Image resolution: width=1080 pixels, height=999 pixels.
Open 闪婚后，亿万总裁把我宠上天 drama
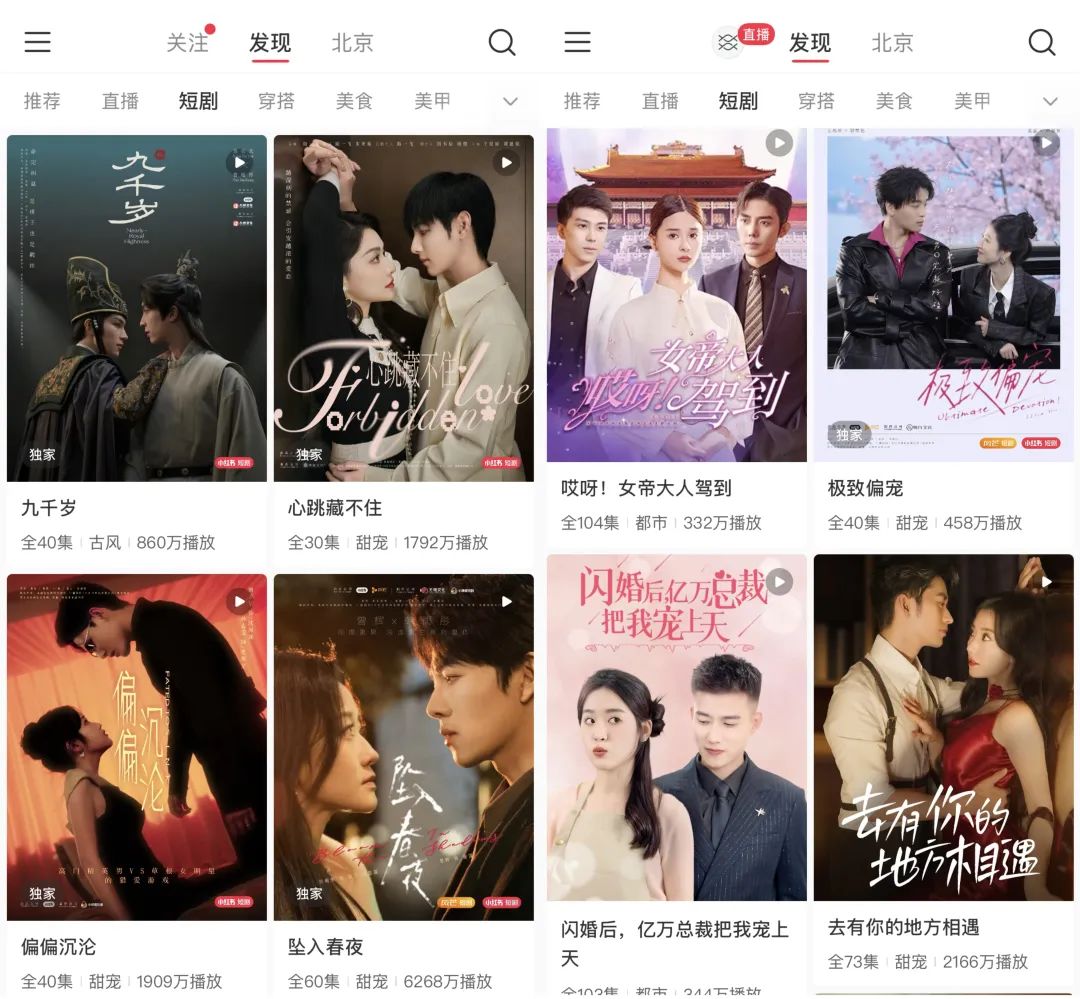[676, 728]
